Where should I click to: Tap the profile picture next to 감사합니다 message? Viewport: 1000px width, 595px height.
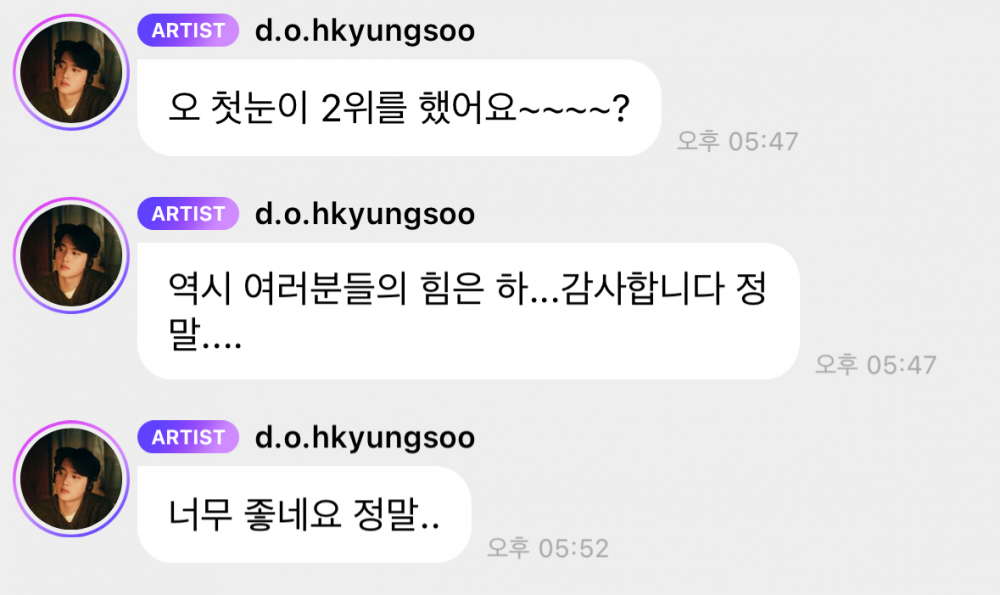coord(71,255)
